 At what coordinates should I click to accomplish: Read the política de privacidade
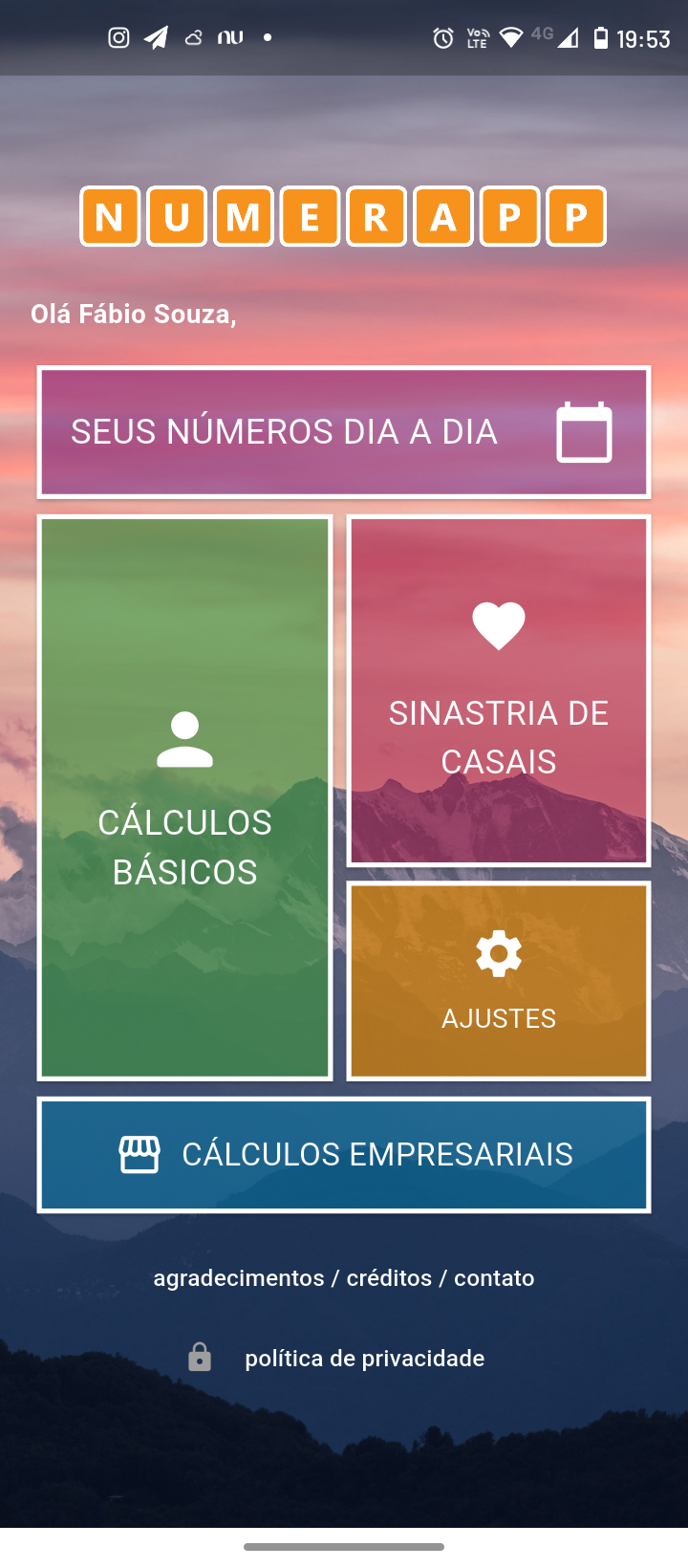tap(364, 1359)
